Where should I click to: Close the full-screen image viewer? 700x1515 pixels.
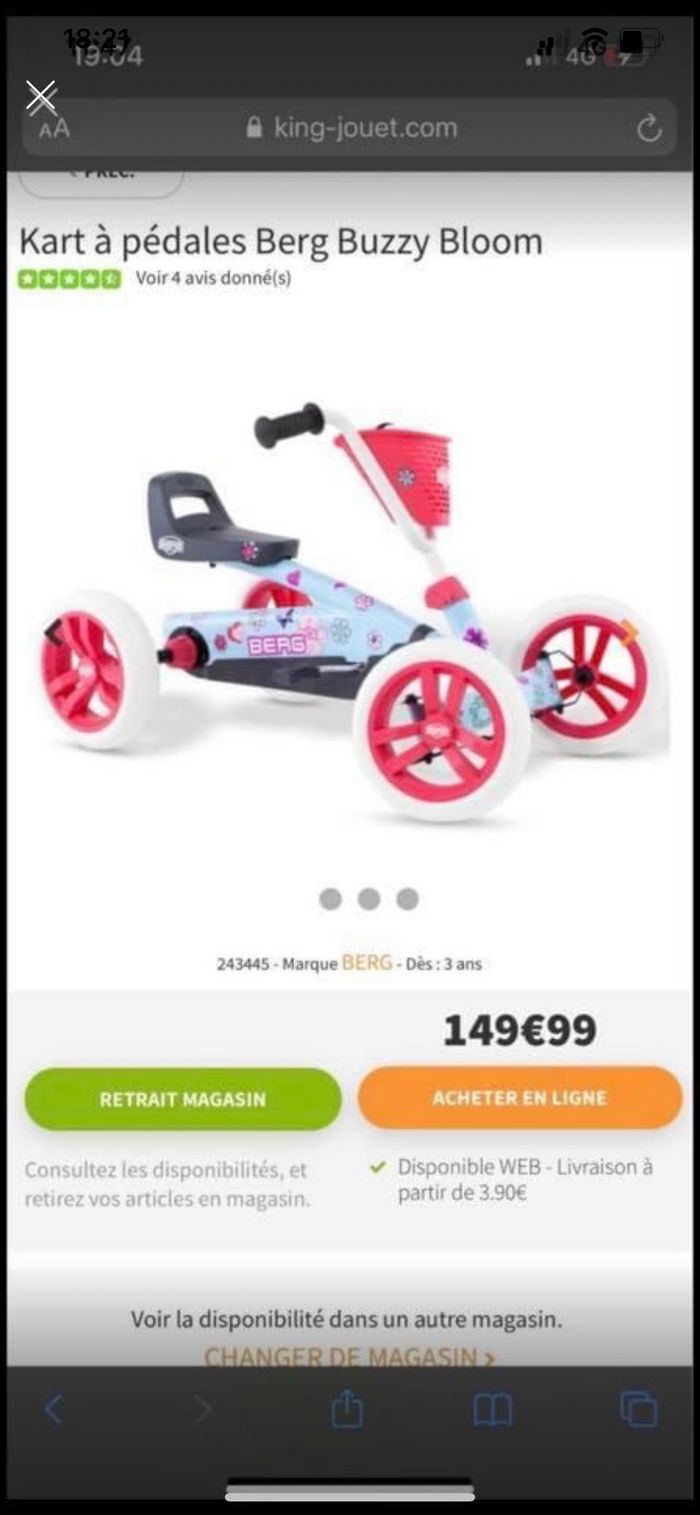coord(41,97)
